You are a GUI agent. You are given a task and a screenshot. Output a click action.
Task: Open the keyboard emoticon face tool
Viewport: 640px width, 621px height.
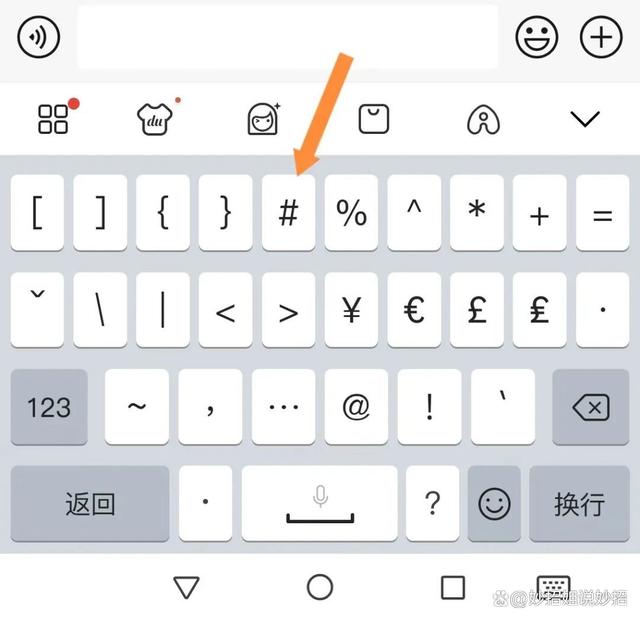262,119
